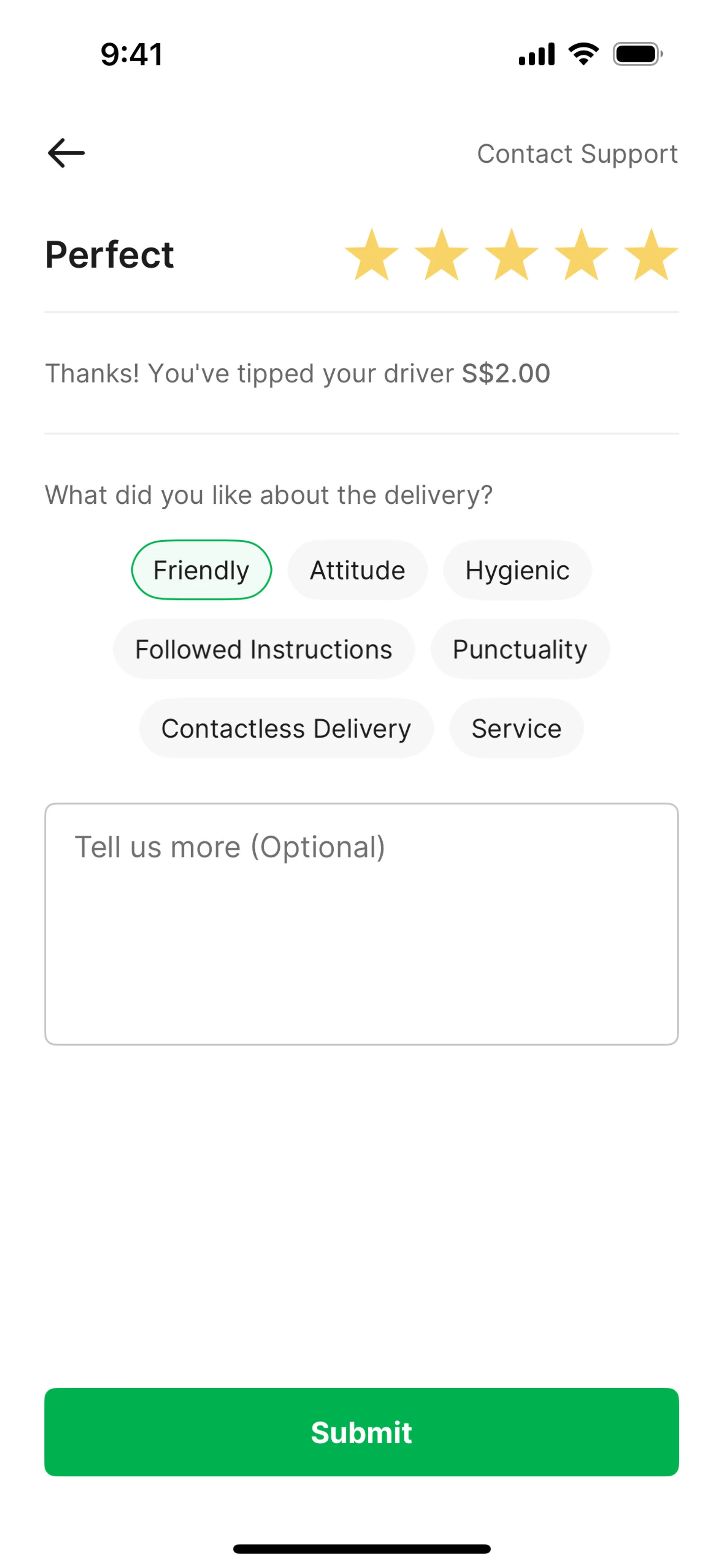Tap the Service chip
This screenshot has height=1568, width=723.
pyautogui.click(x=516, y=729)
